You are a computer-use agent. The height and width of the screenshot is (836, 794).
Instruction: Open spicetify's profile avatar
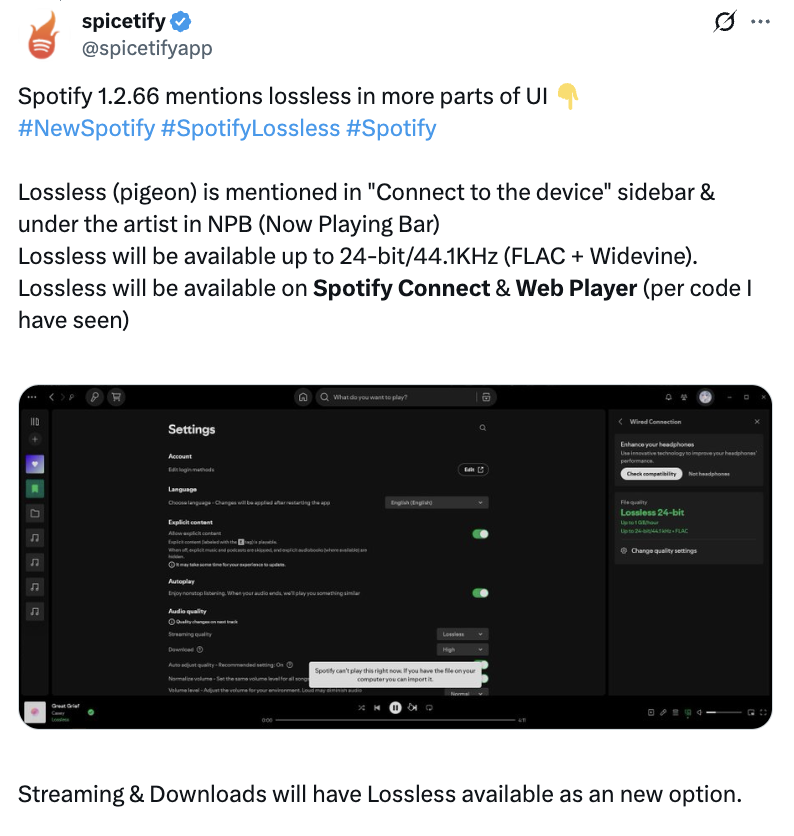[x=41, y=35]
